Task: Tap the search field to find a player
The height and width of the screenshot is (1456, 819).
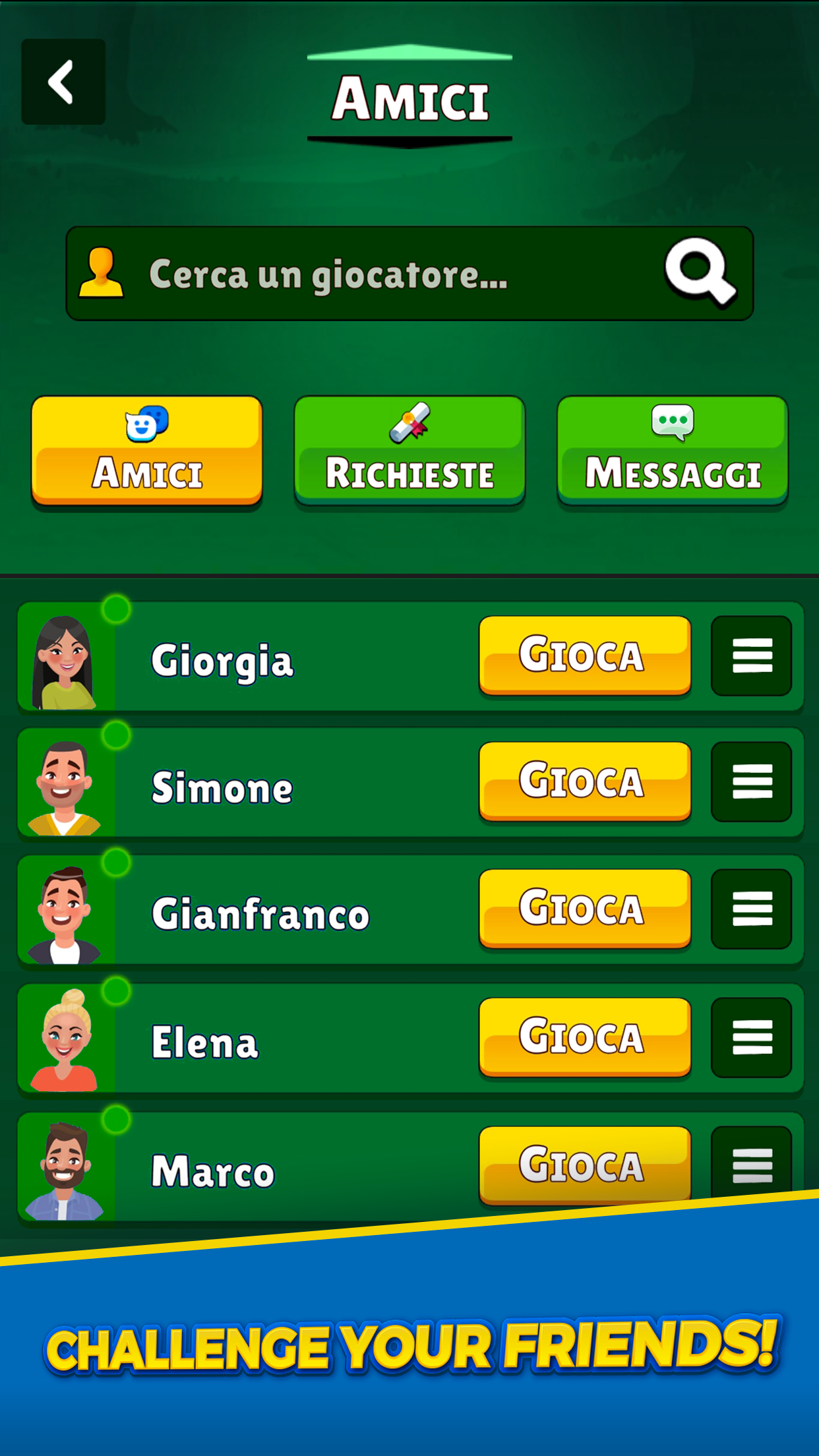Action: 409,274
